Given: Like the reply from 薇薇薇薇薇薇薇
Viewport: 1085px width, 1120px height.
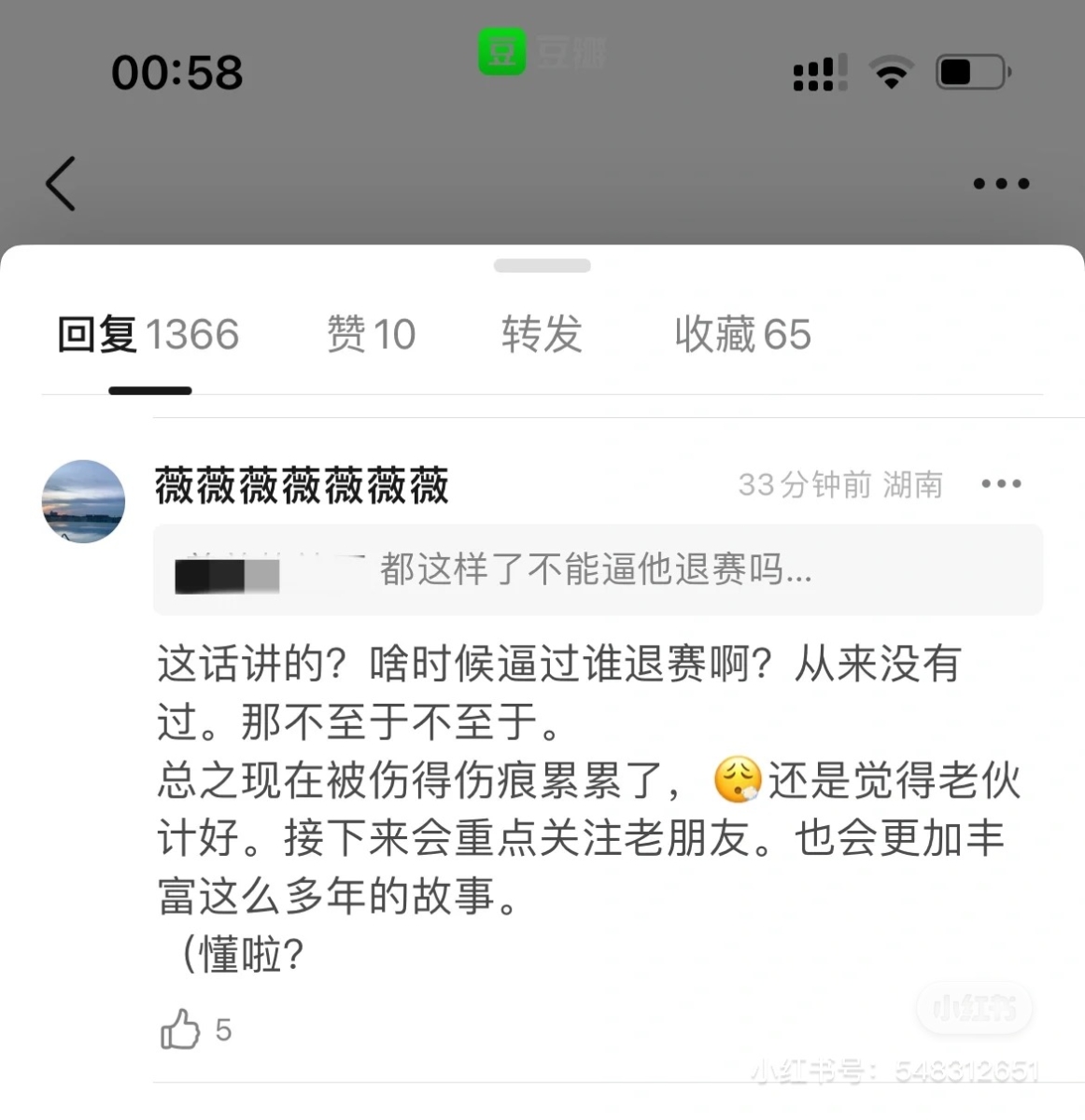Looking at the screenshot, I should point(181,1029).
